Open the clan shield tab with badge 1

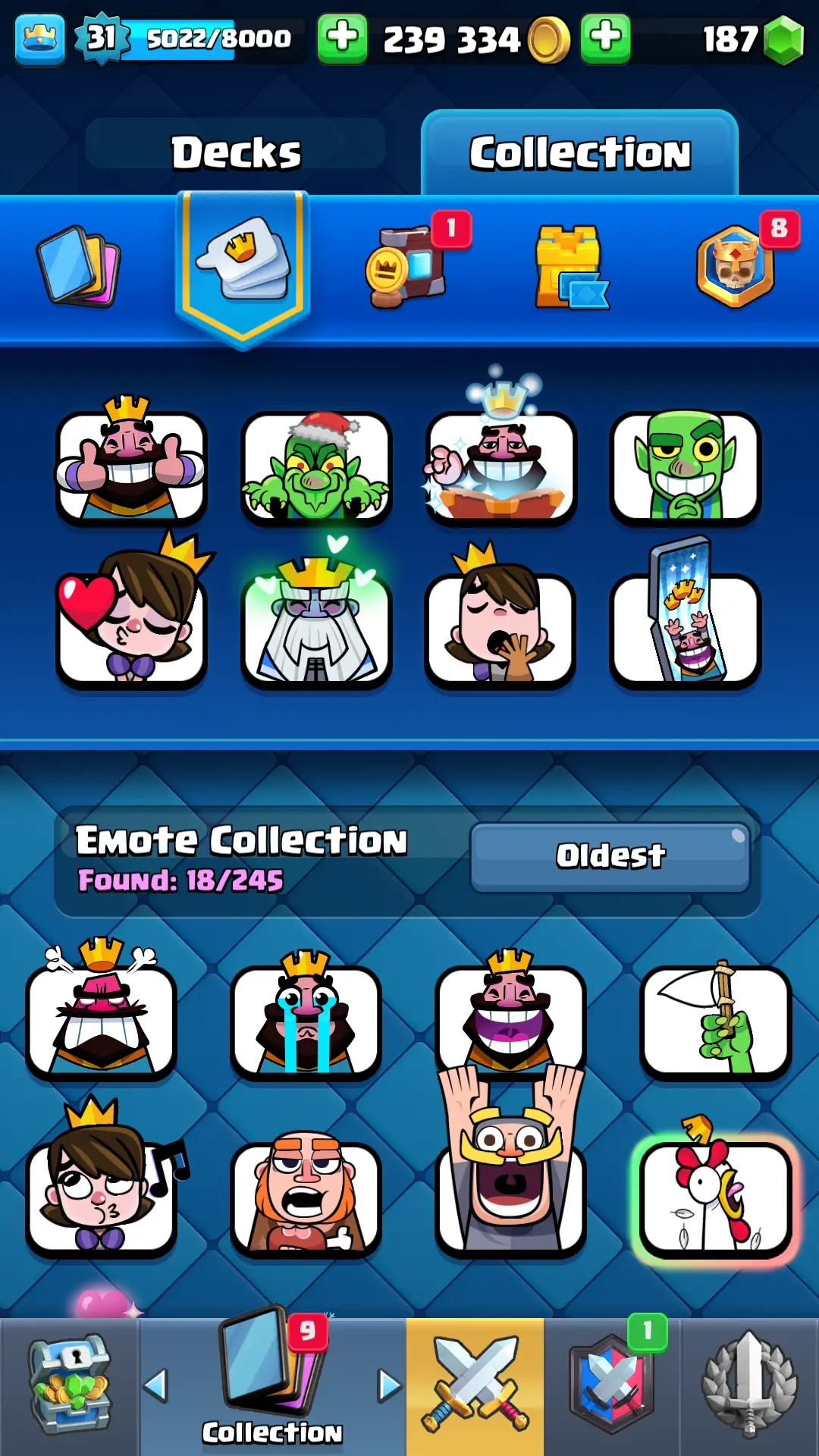tap(612, 1386)
